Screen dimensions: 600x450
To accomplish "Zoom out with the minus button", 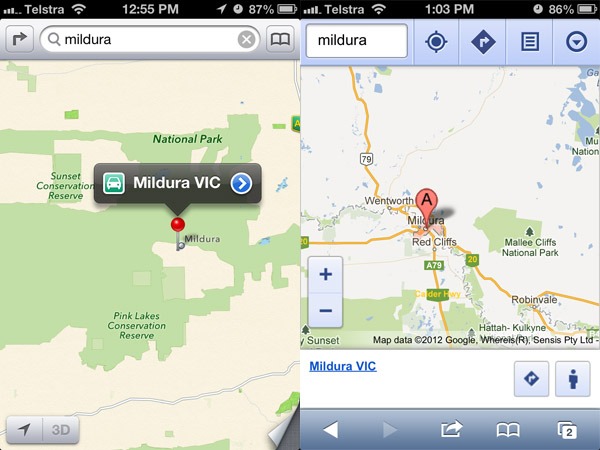I will (x=326, y=310).
